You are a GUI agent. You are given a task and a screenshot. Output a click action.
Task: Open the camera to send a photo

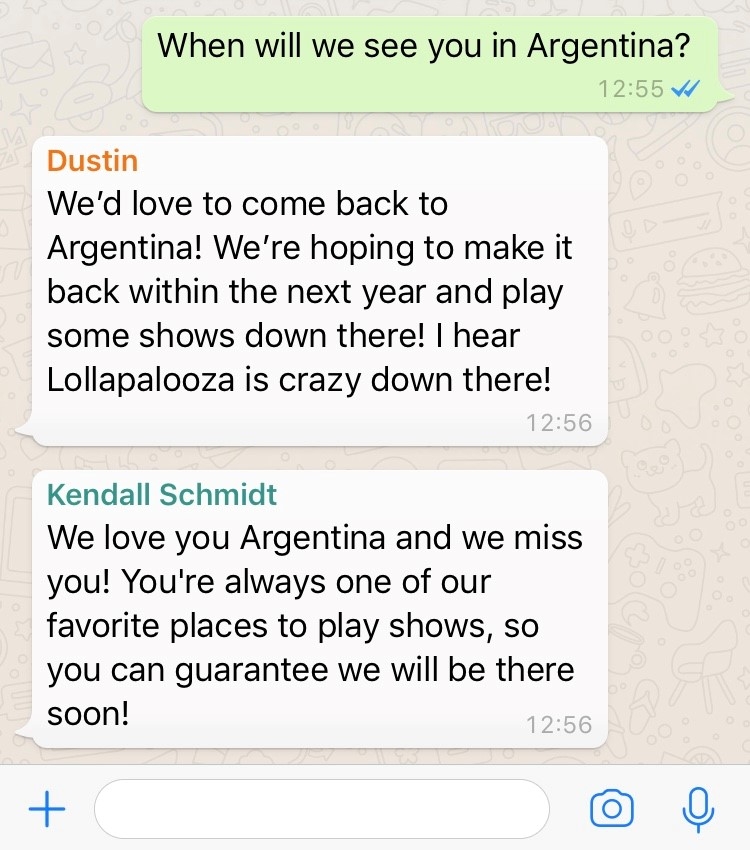[612, 808]
